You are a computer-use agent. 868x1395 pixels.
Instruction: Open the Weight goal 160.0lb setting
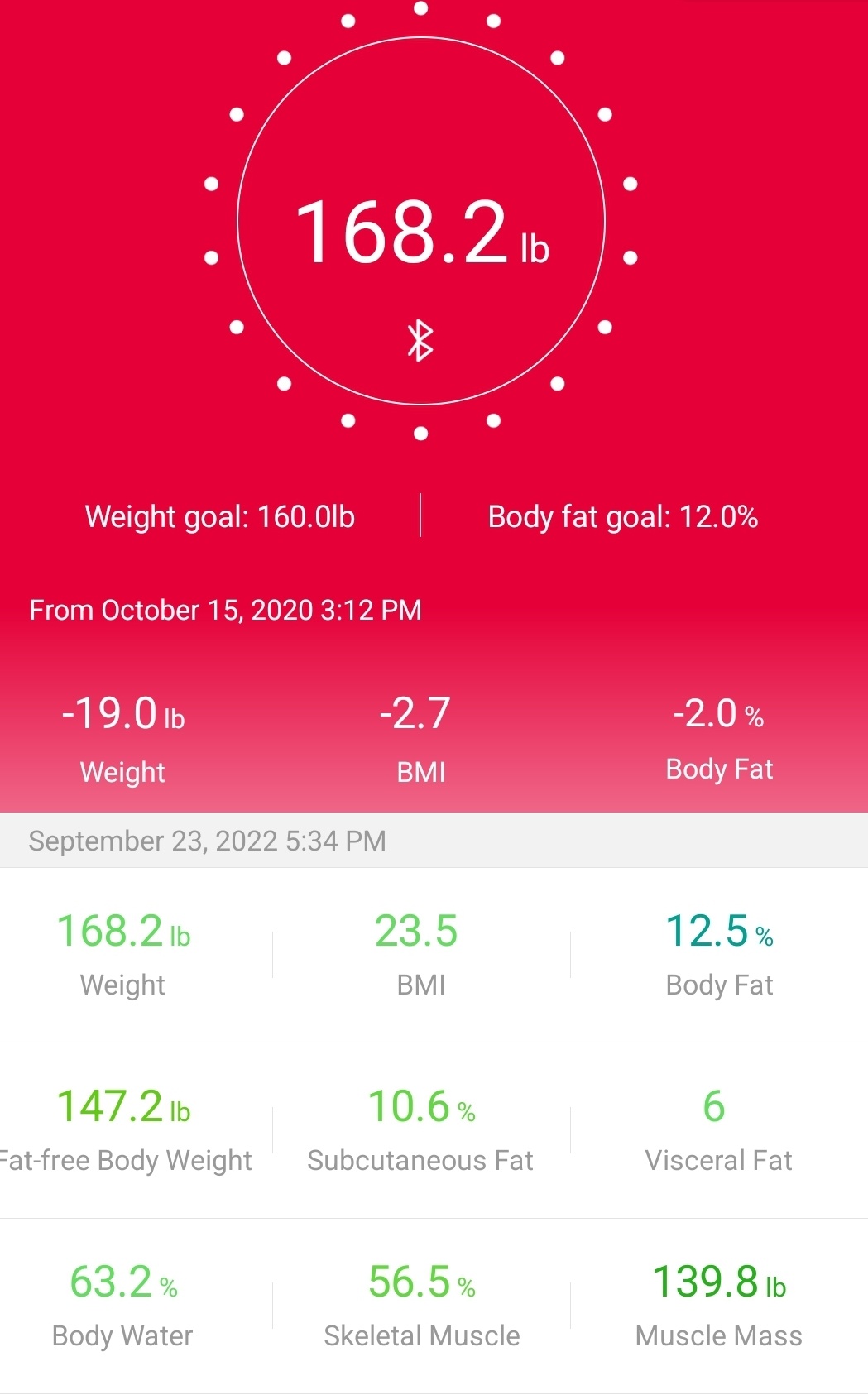[x=220, y=517]
